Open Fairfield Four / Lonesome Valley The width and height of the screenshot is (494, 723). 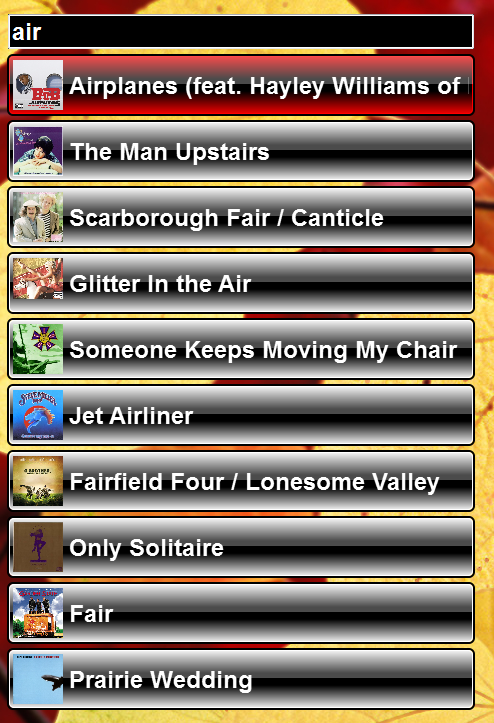(241, 481)
